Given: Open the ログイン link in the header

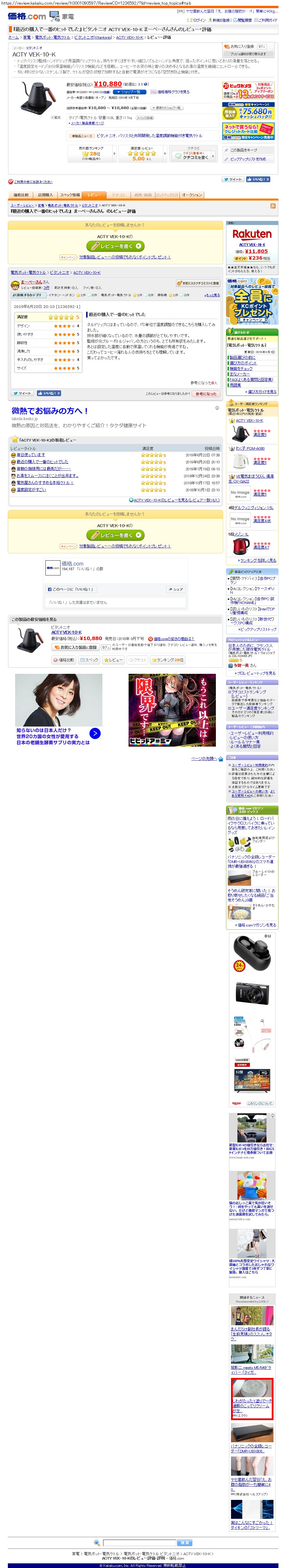Looking at the screenshot, I should coord(199,20).
